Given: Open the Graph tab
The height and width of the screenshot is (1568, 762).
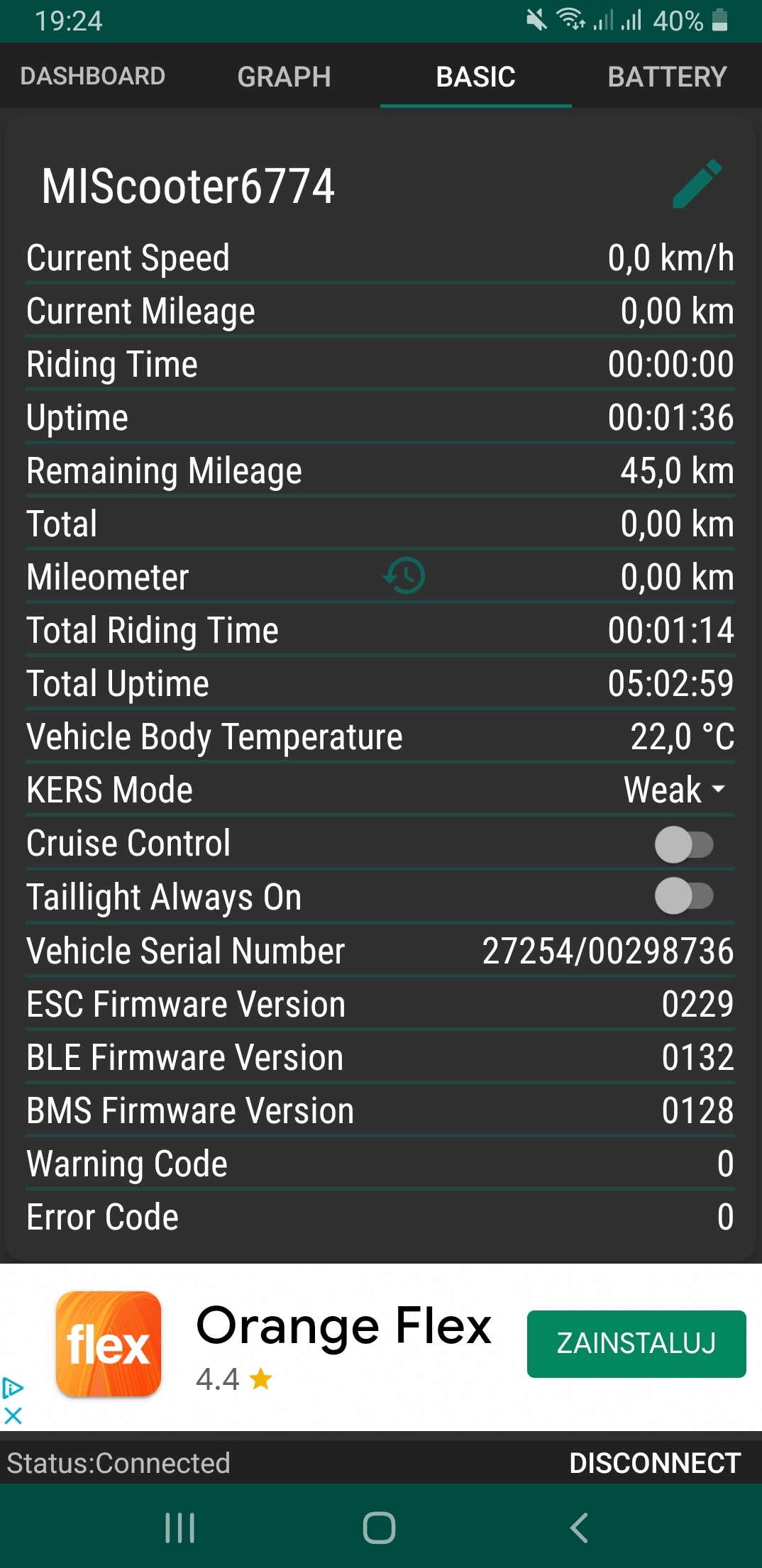Looking at the screenshot, I should [x=284, y=77].
